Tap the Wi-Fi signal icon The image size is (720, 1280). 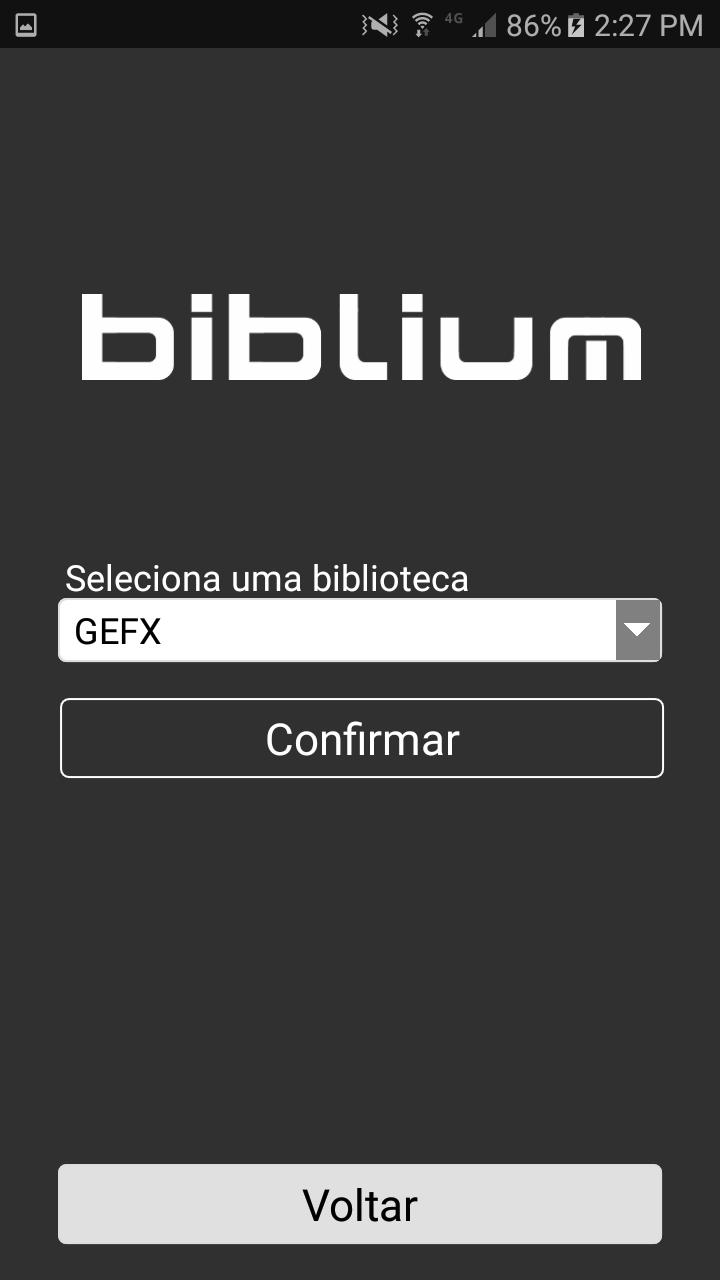421,25
